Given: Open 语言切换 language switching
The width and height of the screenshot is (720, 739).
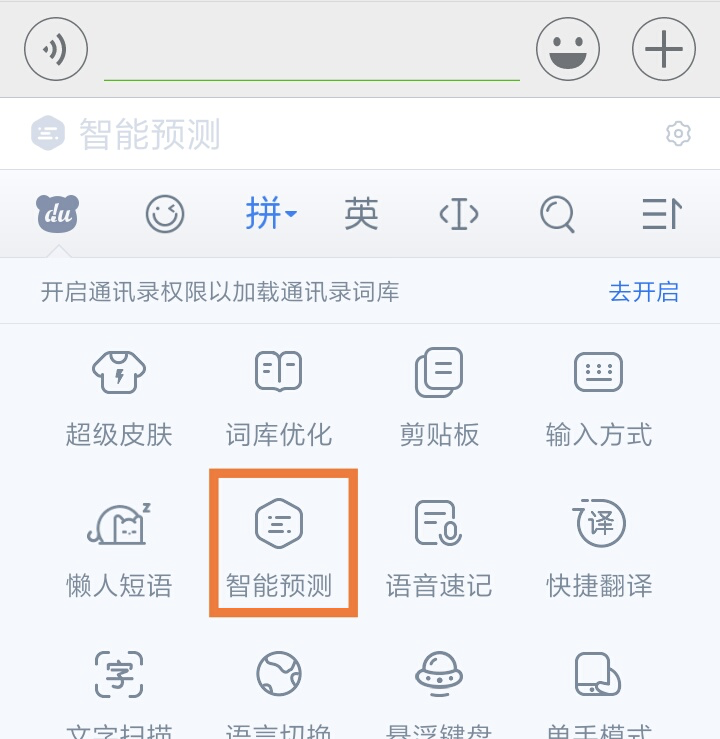Looking at the screenshot, I should point(279,690).
